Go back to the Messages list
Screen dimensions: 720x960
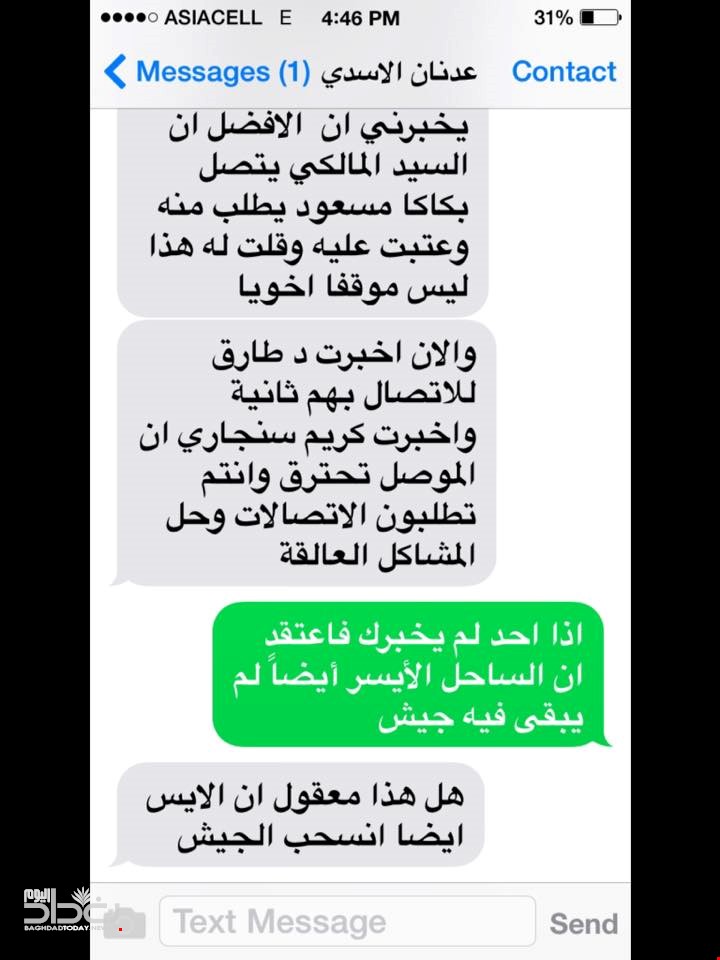[195, 72]
